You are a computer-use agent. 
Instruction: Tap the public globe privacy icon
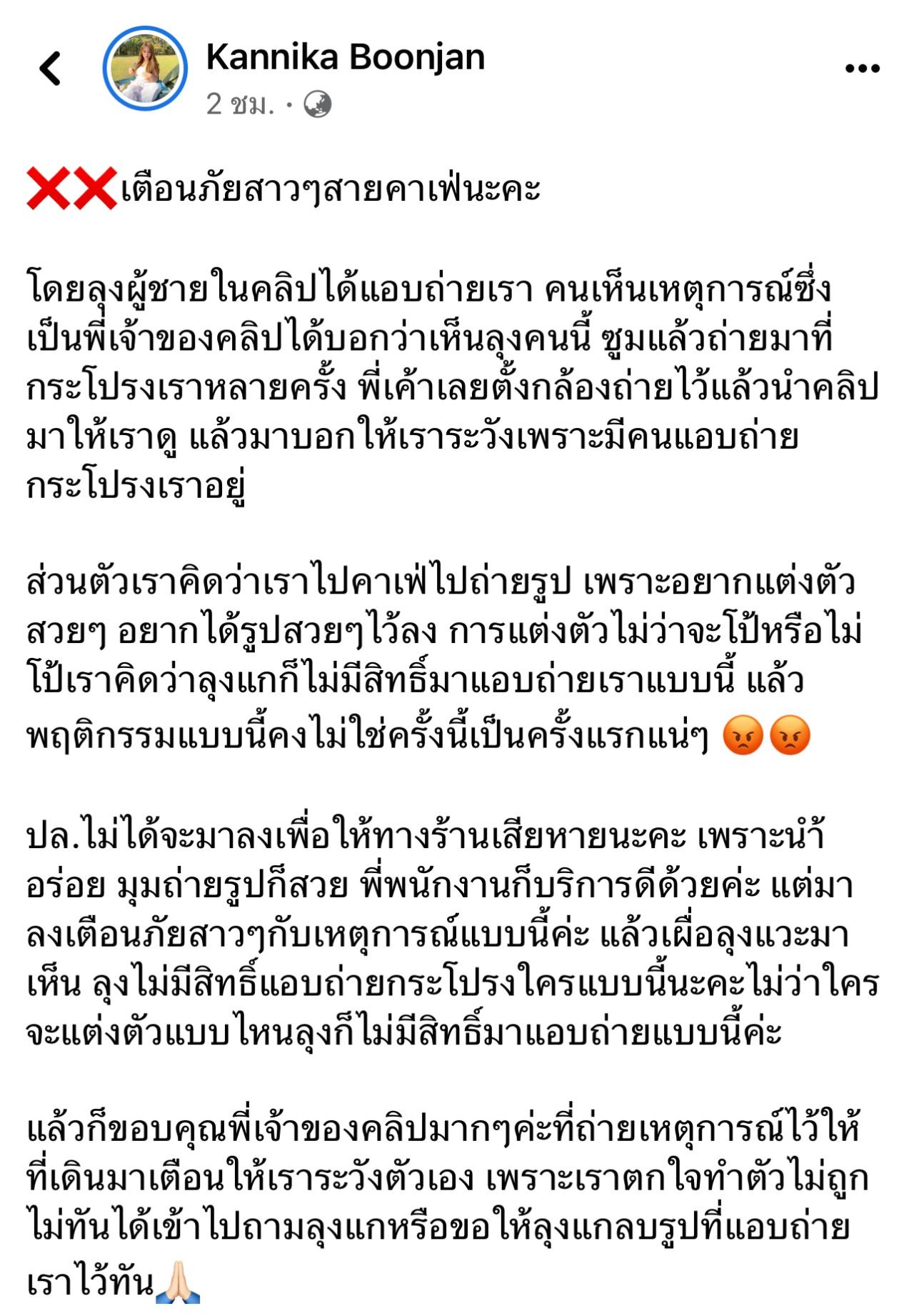(318, 105)
